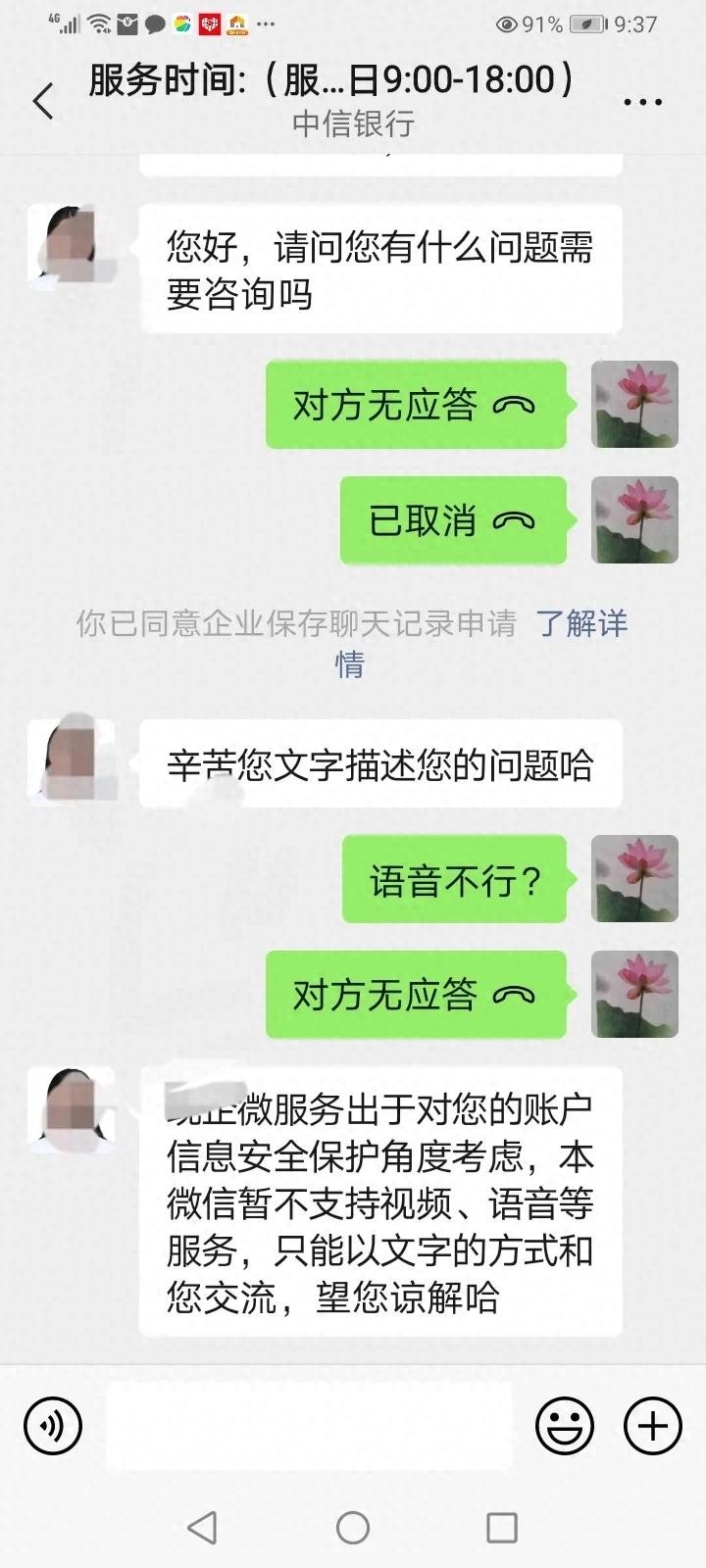The width and height of the screenshot is (706, 1568).
Task: Redial from the 已取消 call bubble
Action: point(453,520)
